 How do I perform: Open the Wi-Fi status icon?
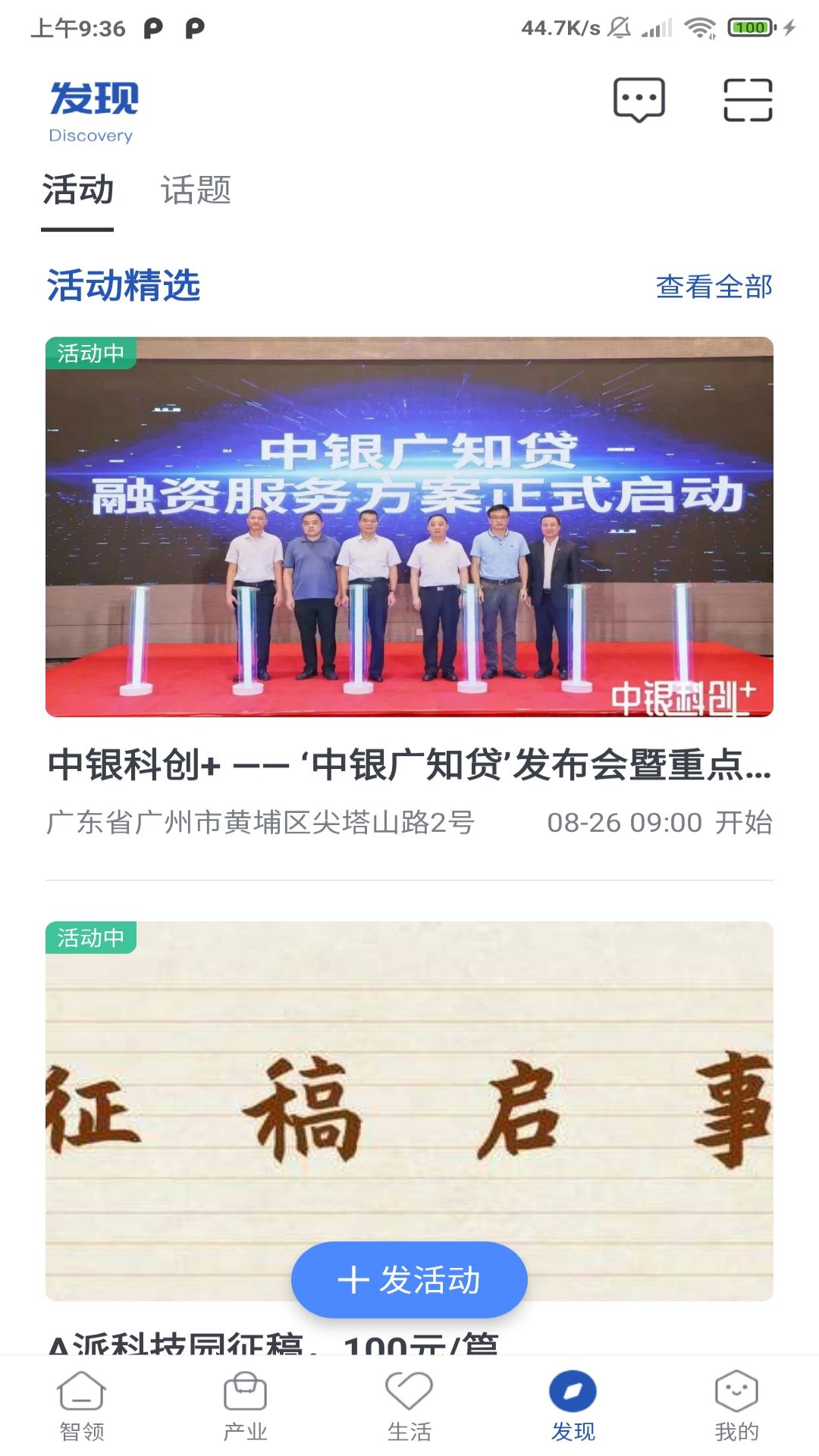coord(698,28)
